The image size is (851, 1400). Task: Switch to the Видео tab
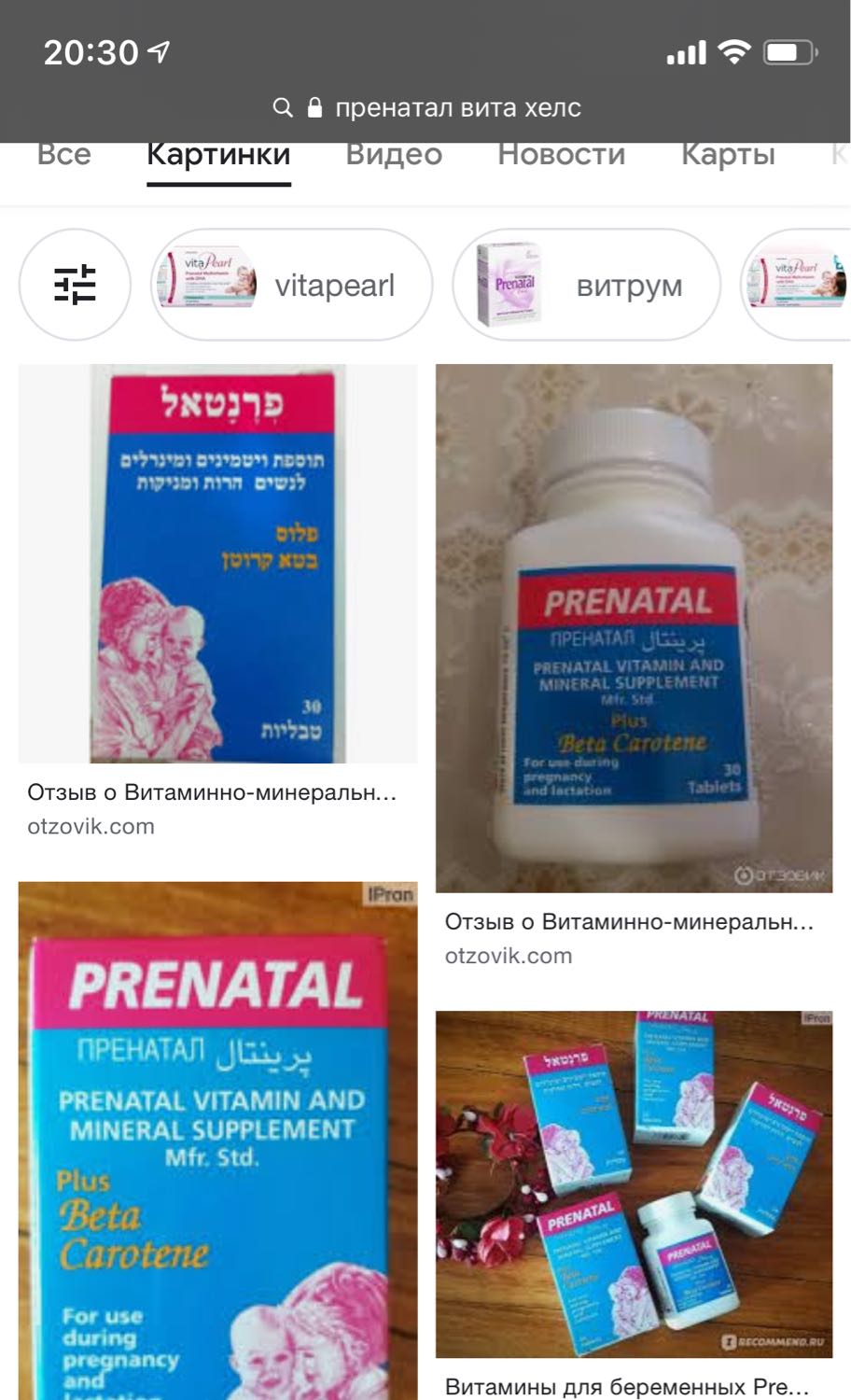point(394,154)
